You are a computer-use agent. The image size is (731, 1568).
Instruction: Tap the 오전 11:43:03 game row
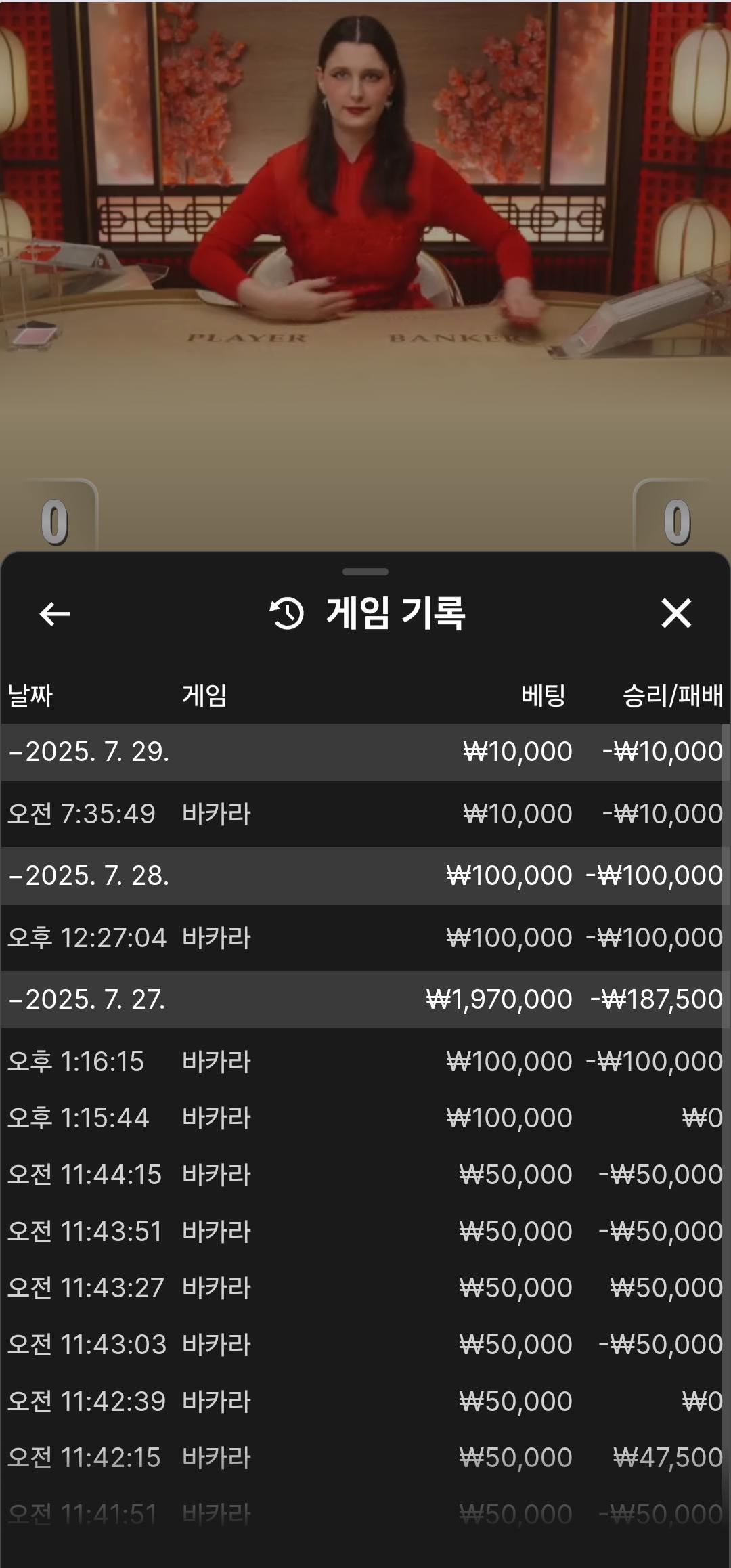tap(364, 1345)
